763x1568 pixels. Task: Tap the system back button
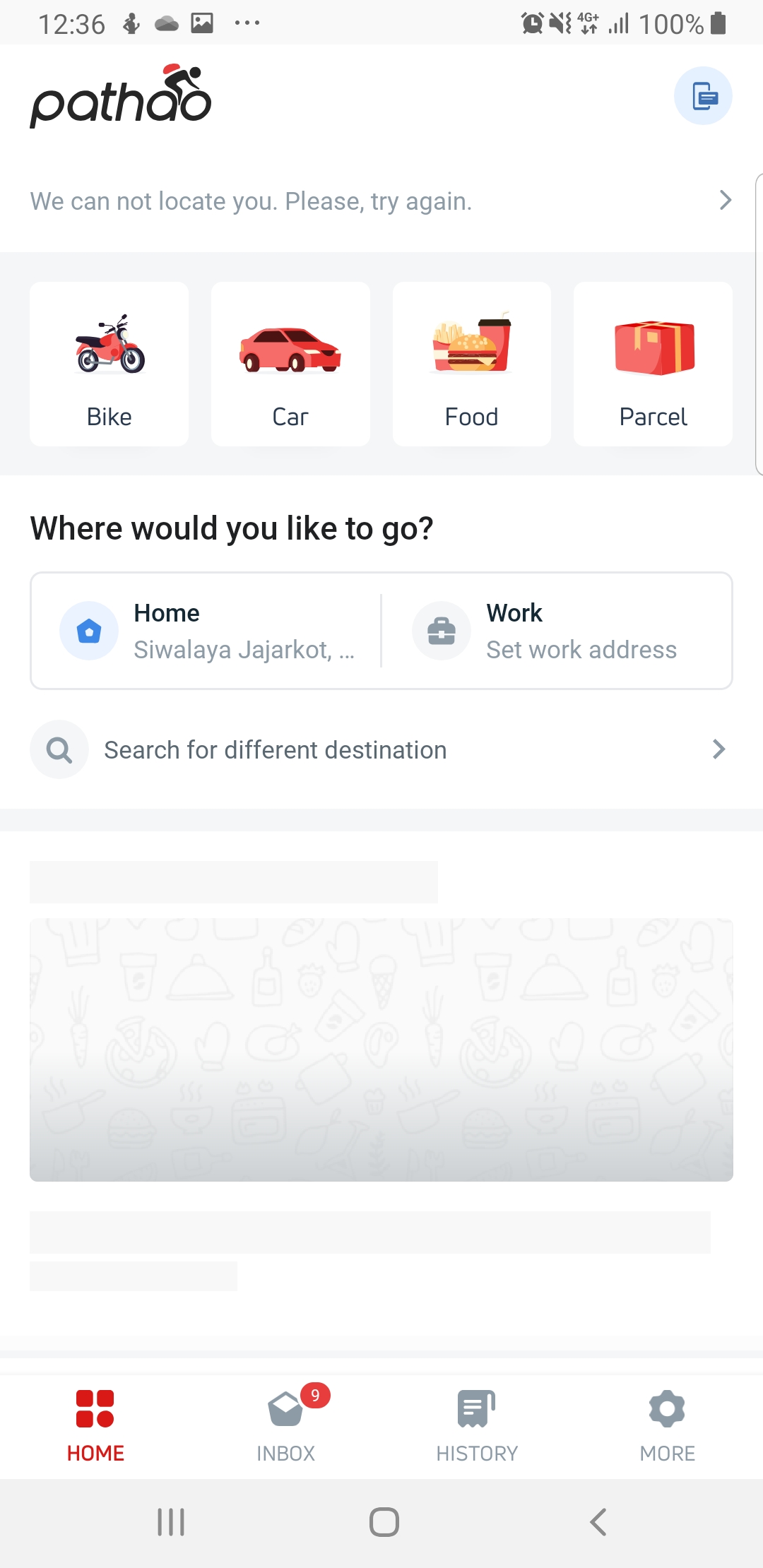point(598,1522)
